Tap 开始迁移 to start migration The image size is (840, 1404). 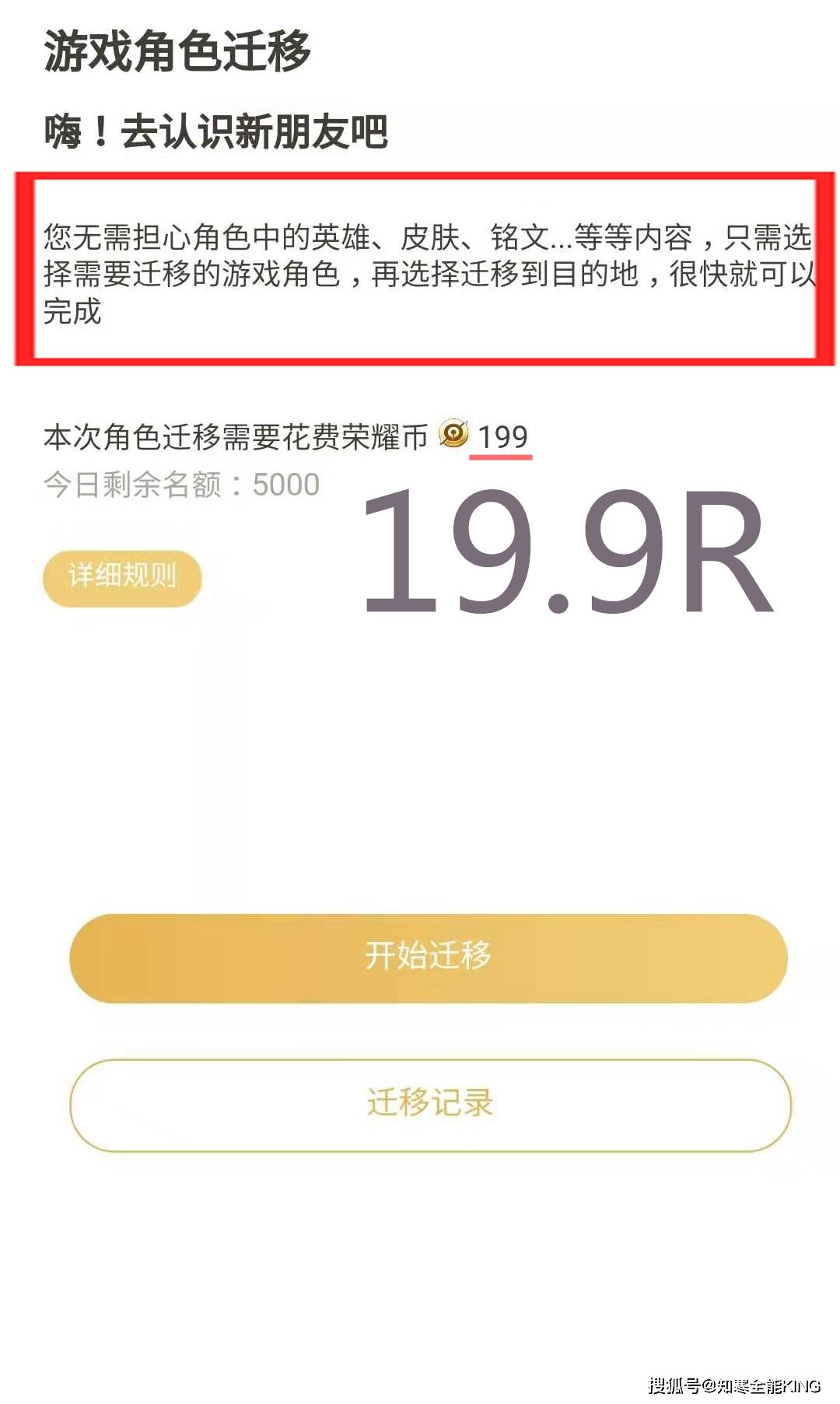[x=429, y=957]
